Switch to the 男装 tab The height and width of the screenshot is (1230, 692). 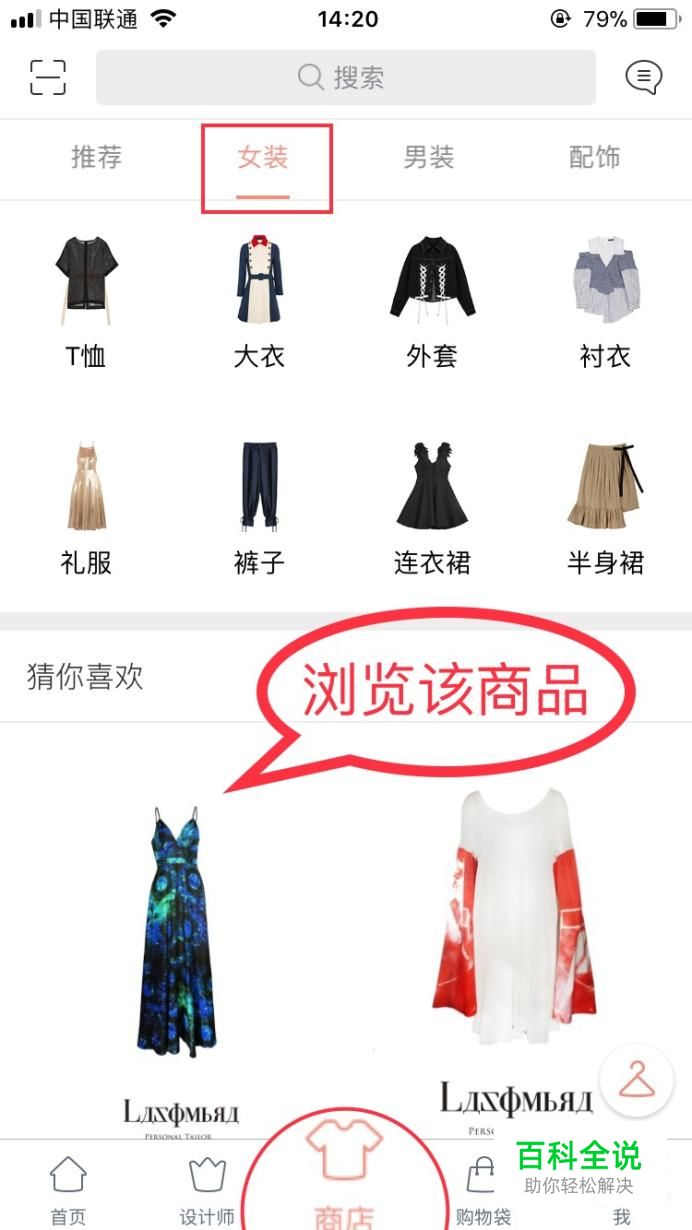(428, 157)
